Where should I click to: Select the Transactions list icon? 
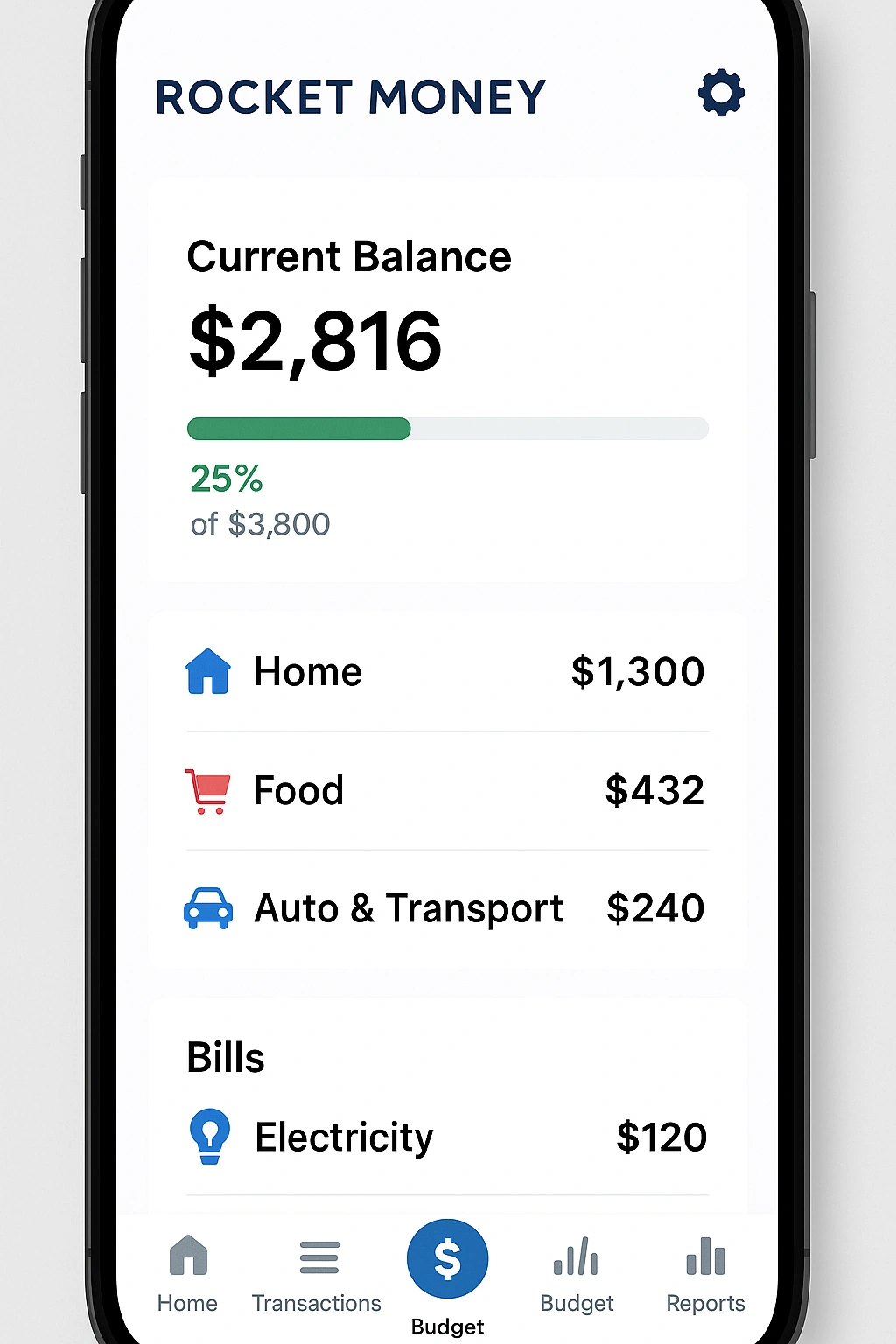pyautogui.click(x=317, y=1256)
